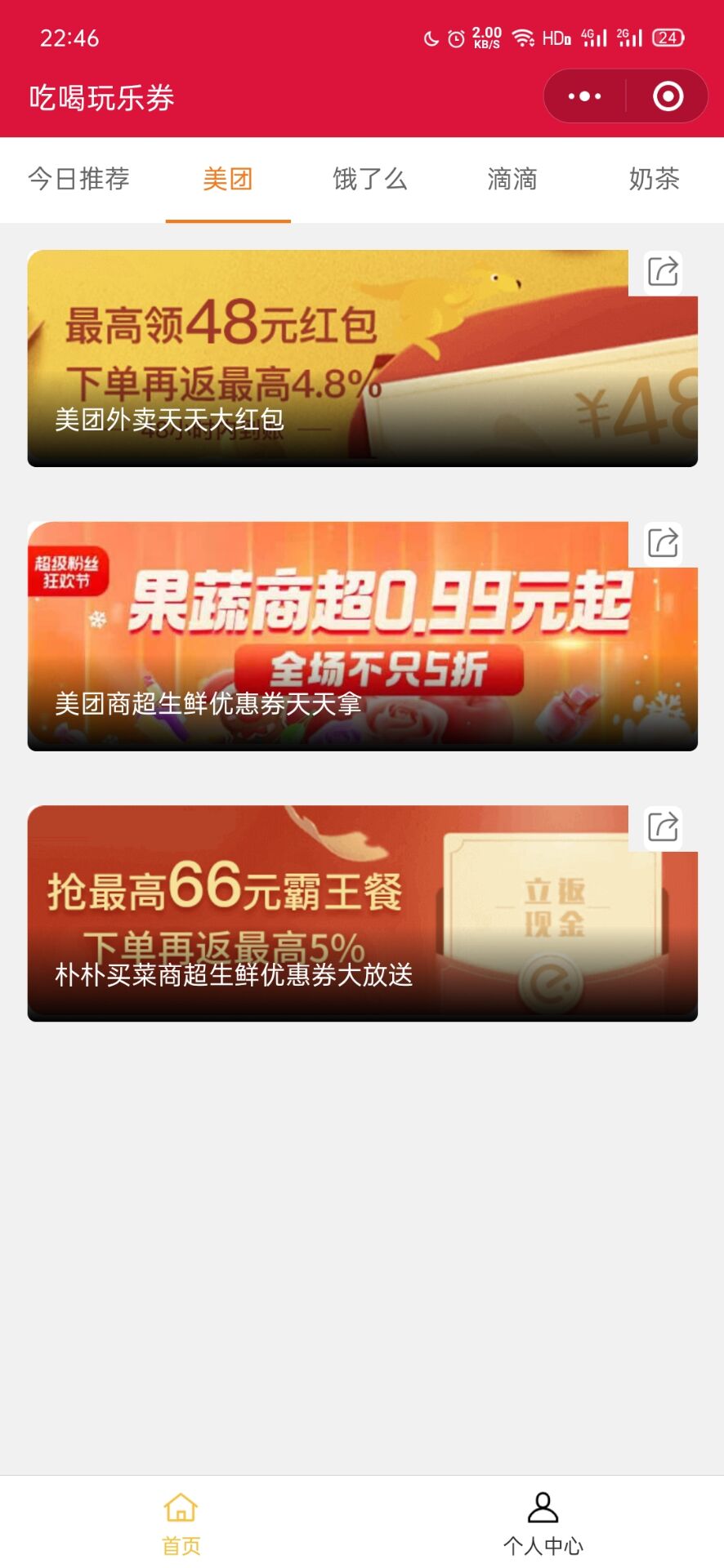Viewport: 724px width, 1568px height.
Task: Go to the 奶茶 tab
Action: coord(654,179)
